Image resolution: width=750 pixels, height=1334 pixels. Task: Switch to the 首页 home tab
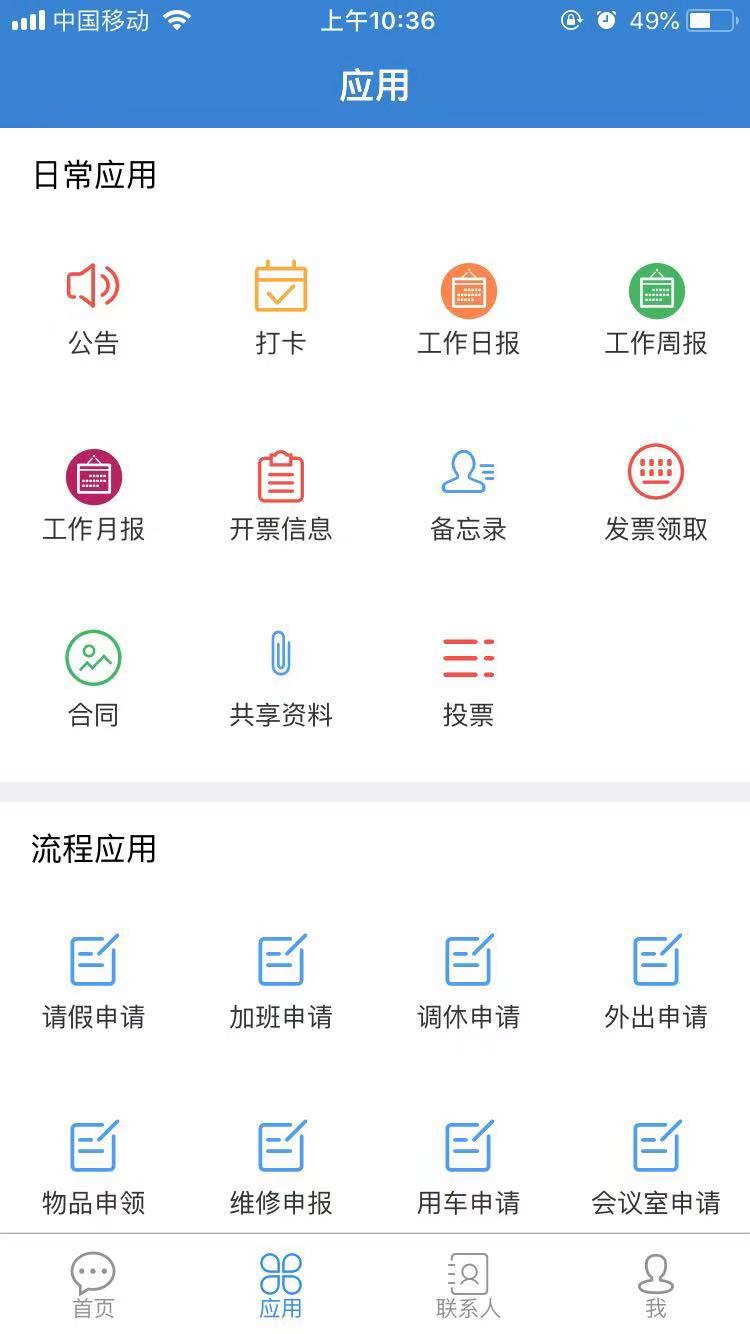(x=93, y=1285)
